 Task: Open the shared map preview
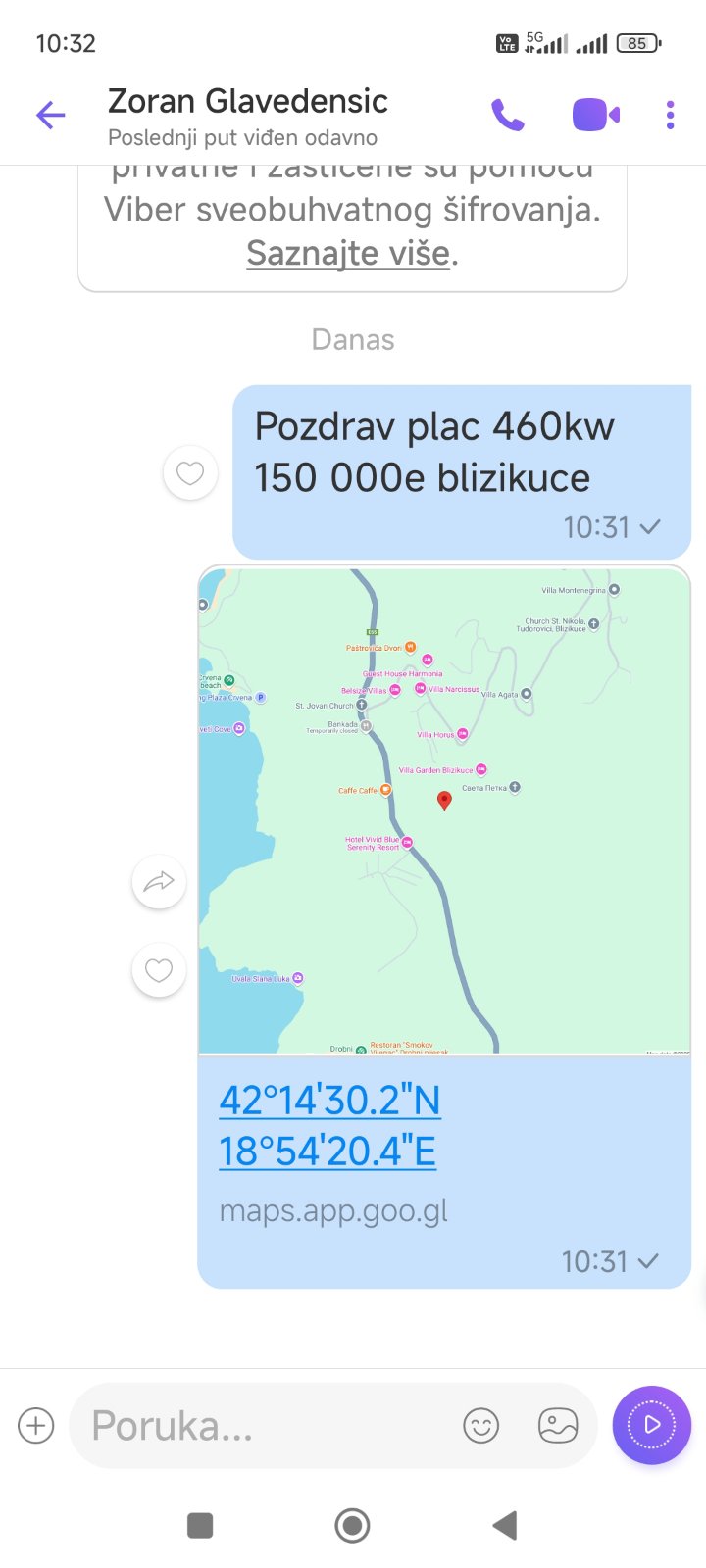pos(444,810)
